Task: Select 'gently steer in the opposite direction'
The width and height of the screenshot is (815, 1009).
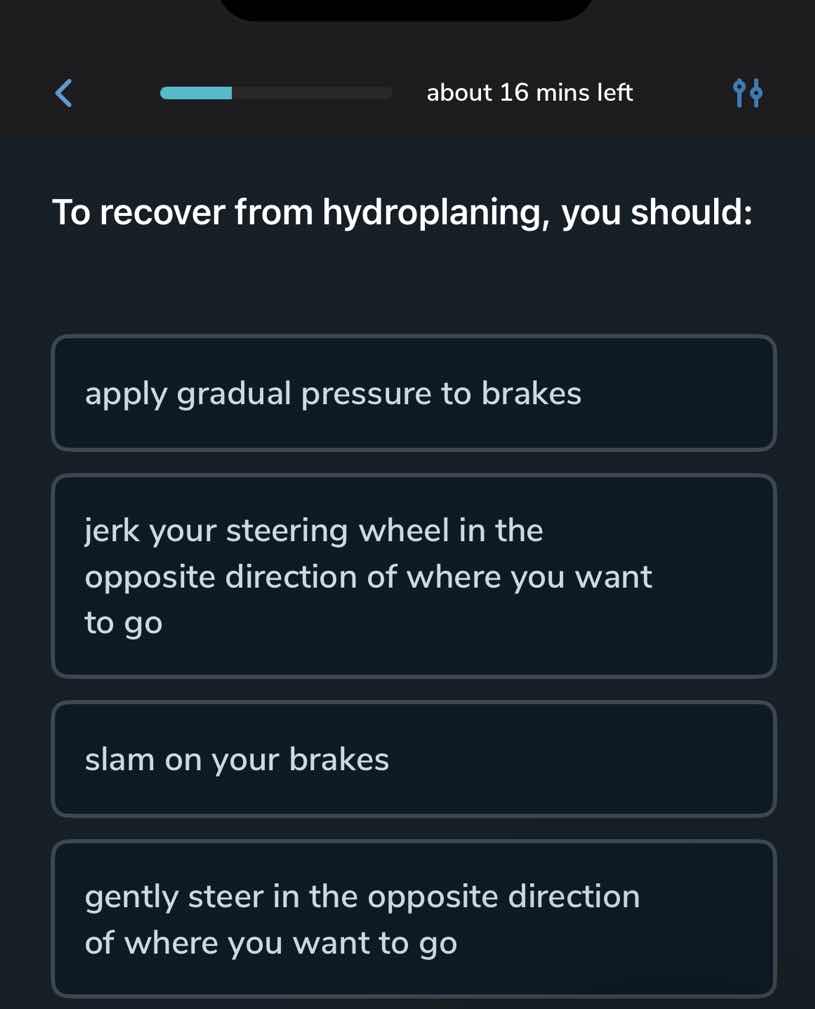Action: point(413,918)
